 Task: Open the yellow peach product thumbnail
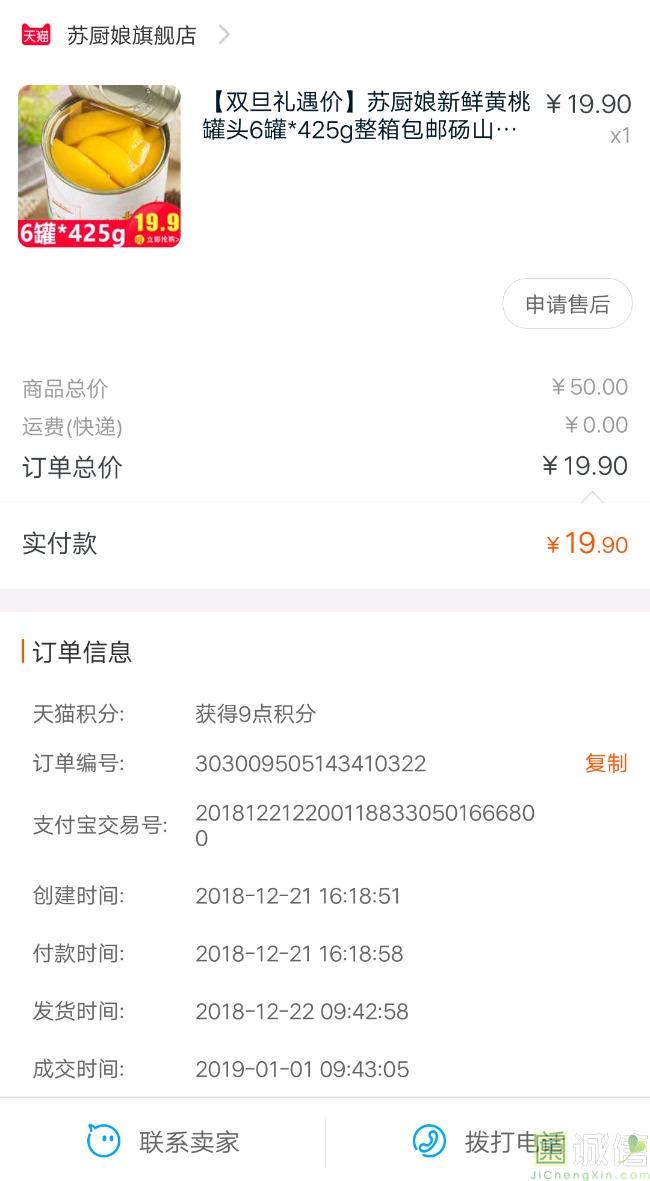tap(99, 166)
